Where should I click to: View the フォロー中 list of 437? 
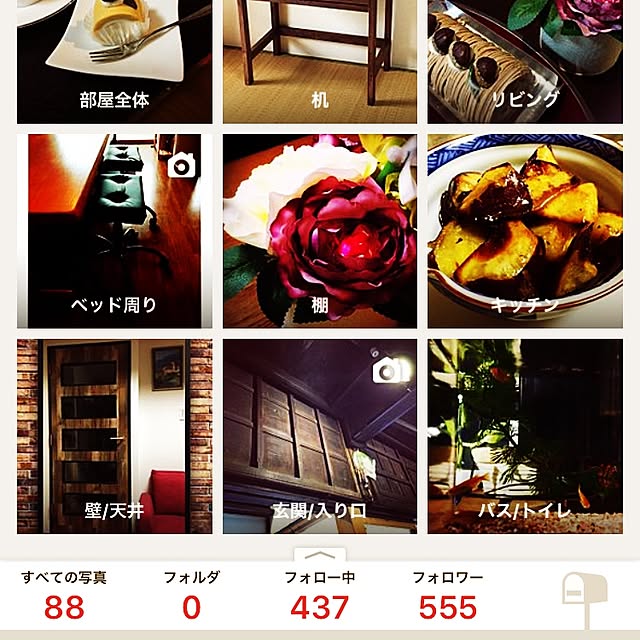tap(320, 596)
